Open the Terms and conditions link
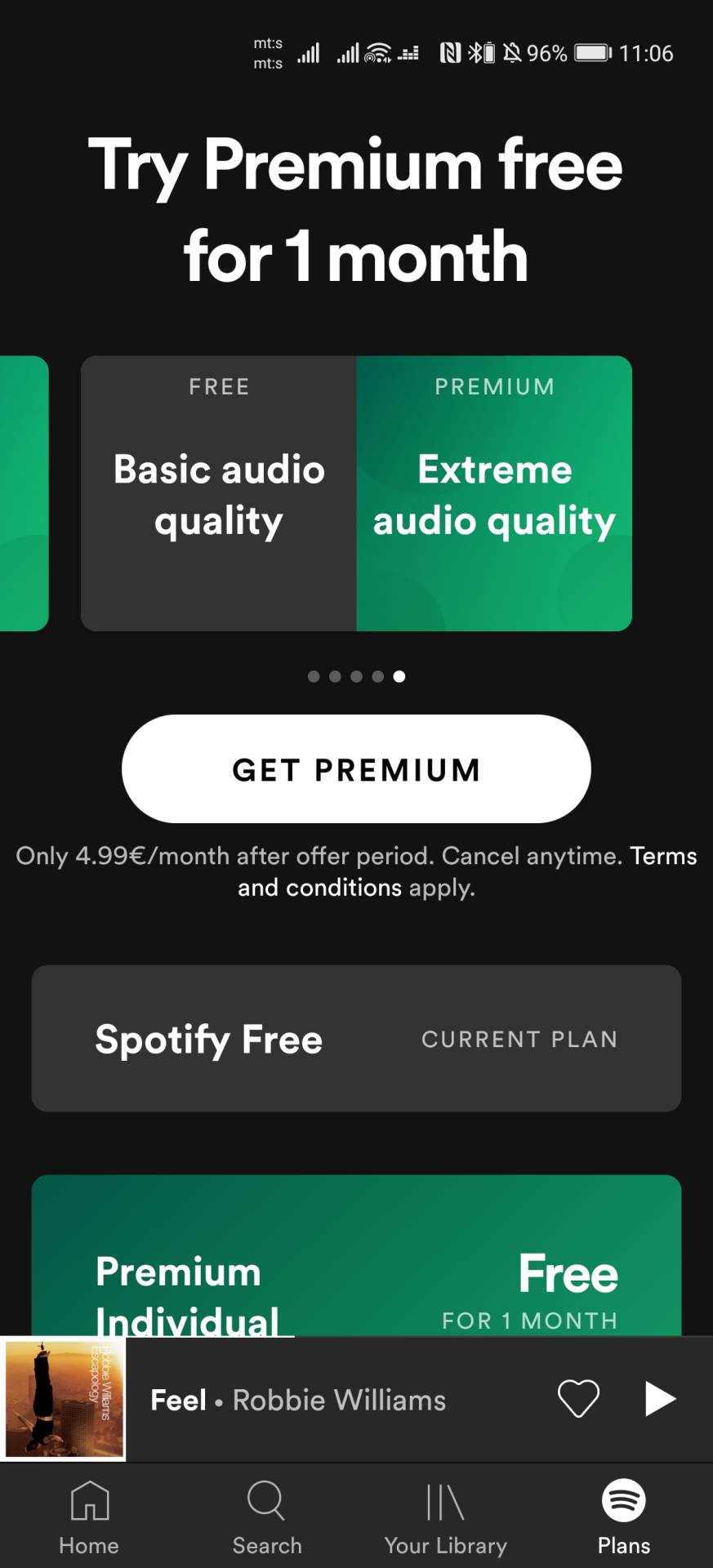 pyautogui.click(x=662, y=857)
